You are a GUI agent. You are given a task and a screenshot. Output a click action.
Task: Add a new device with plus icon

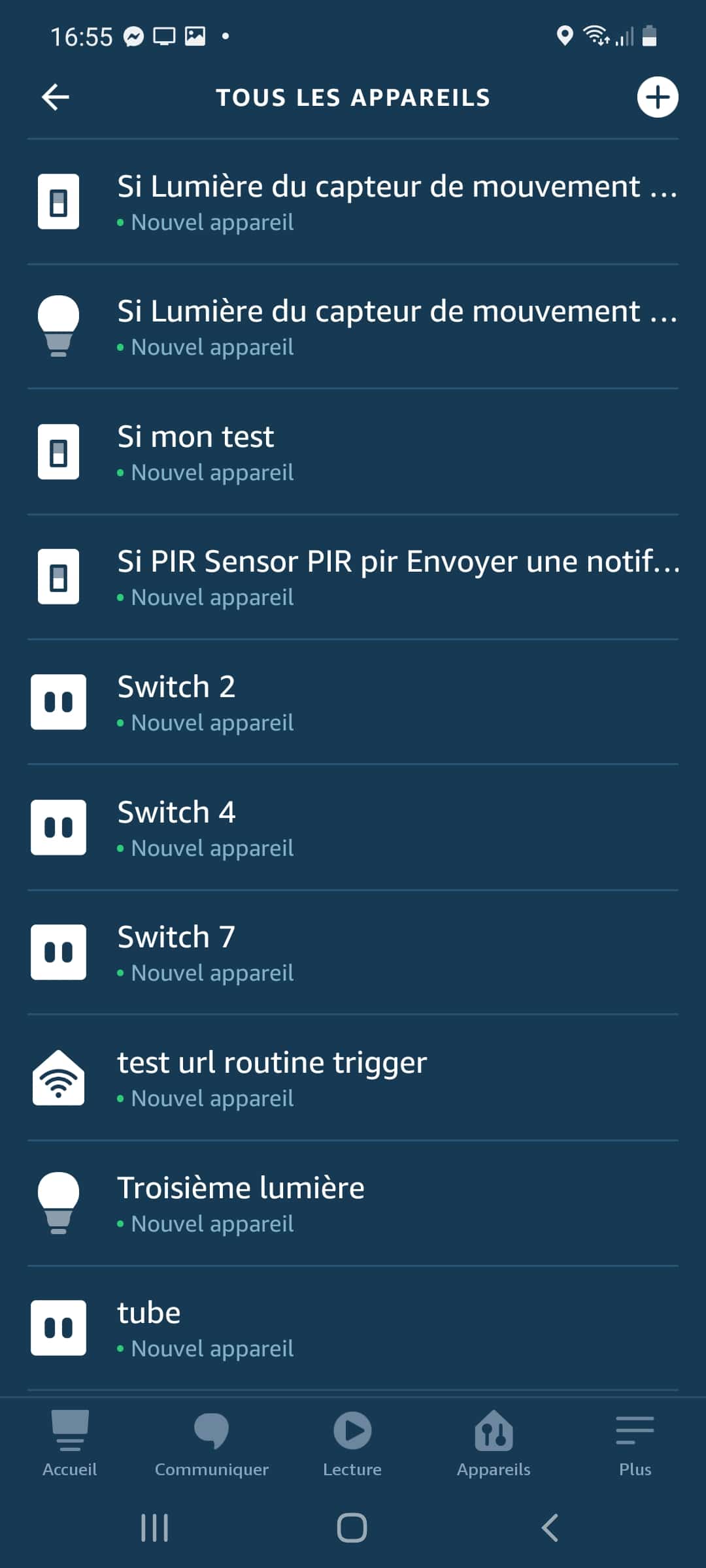(x=657, y=97)
